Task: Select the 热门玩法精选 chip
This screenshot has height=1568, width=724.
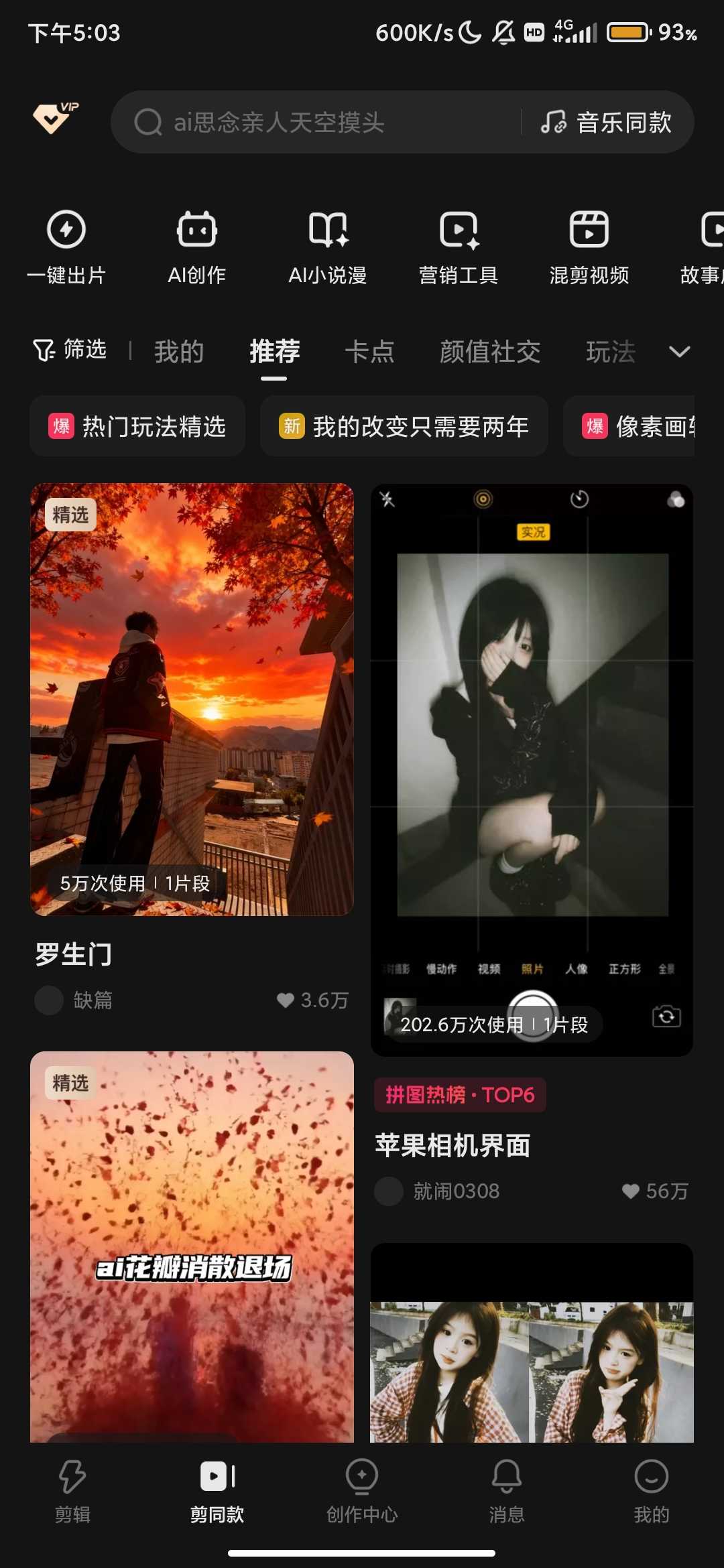Action: [x=137, y=426]
